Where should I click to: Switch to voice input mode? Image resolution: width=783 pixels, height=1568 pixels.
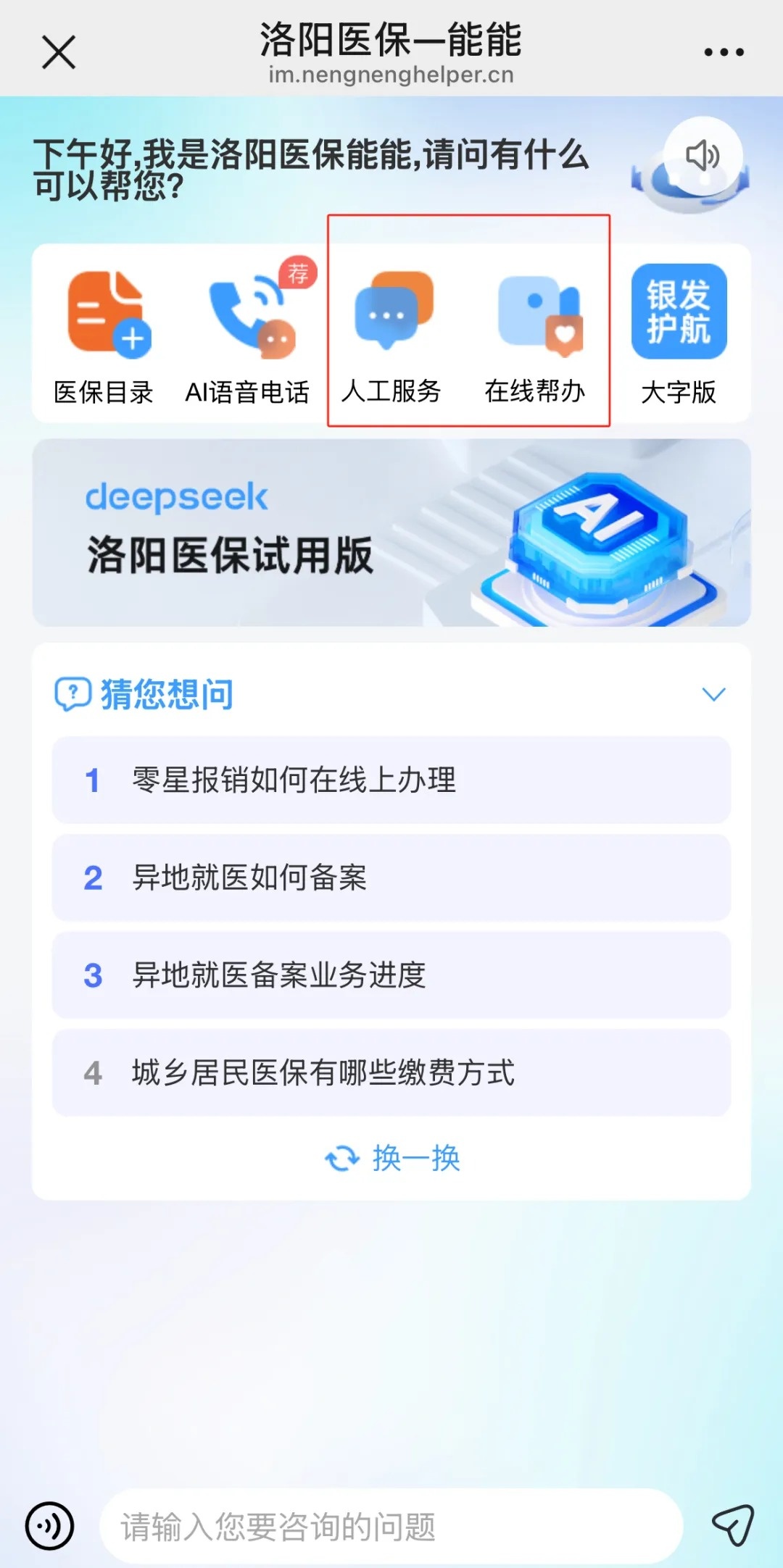[x=49, y=1526]
